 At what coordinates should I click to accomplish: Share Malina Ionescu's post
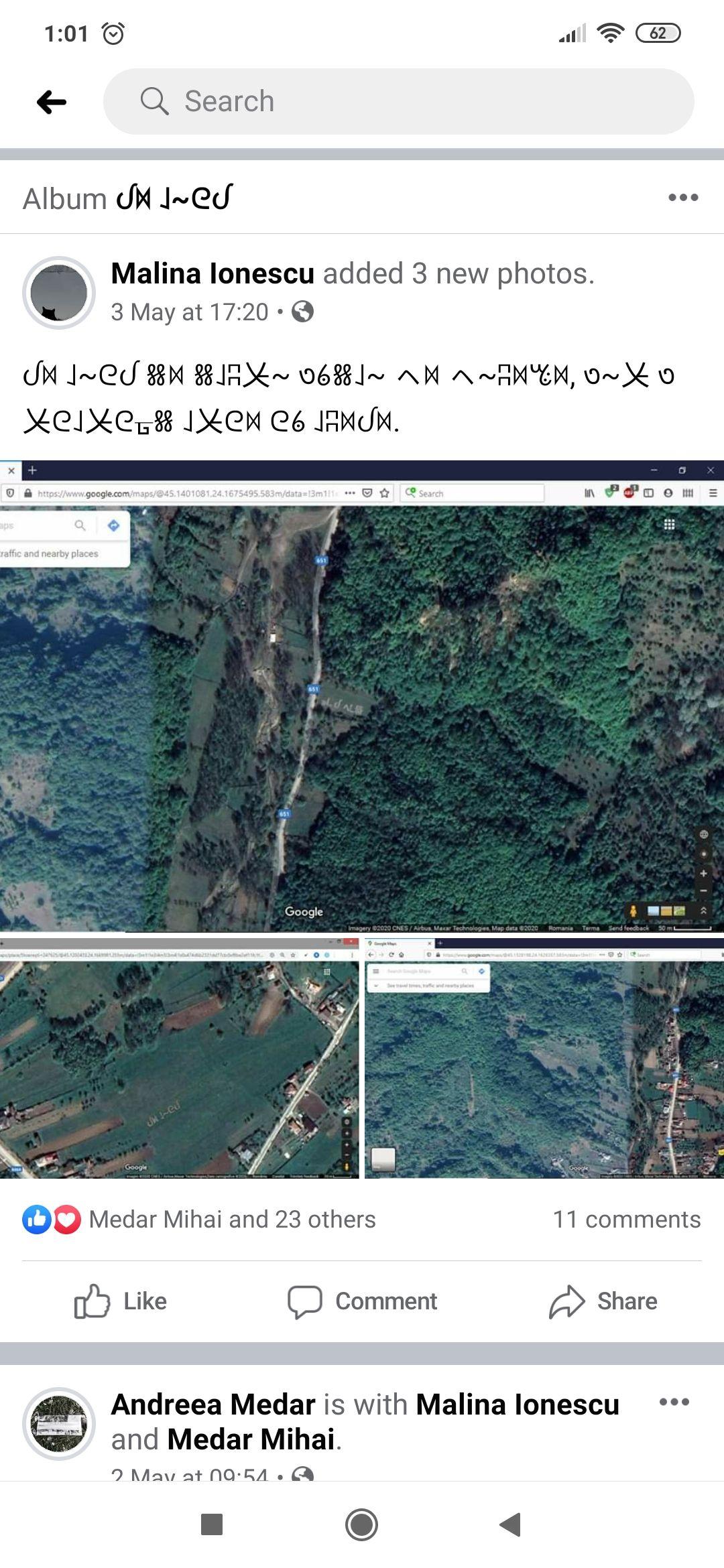click(x=603, y=1301)
